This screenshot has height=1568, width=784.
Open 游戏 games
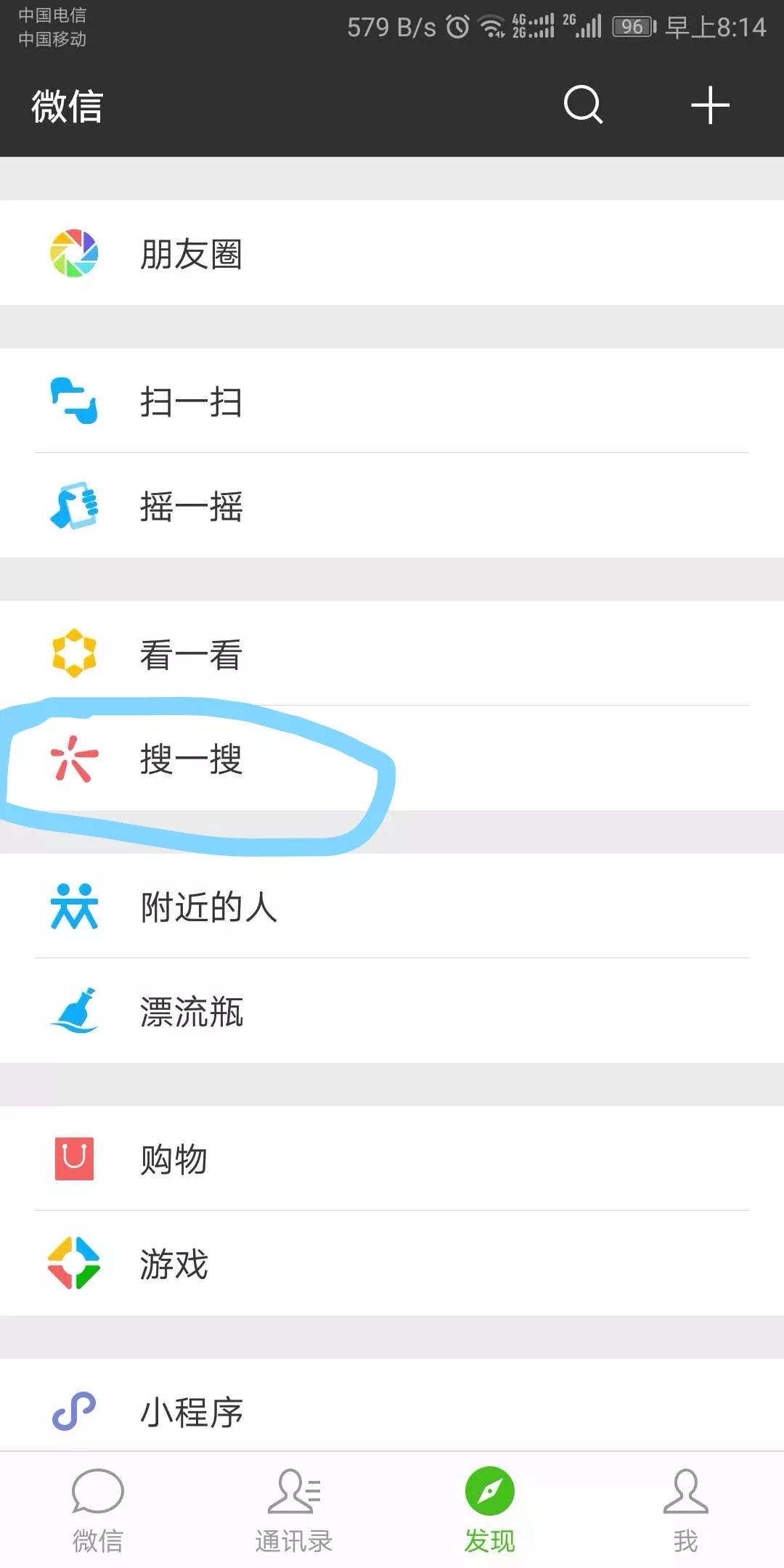(392, 1264)
